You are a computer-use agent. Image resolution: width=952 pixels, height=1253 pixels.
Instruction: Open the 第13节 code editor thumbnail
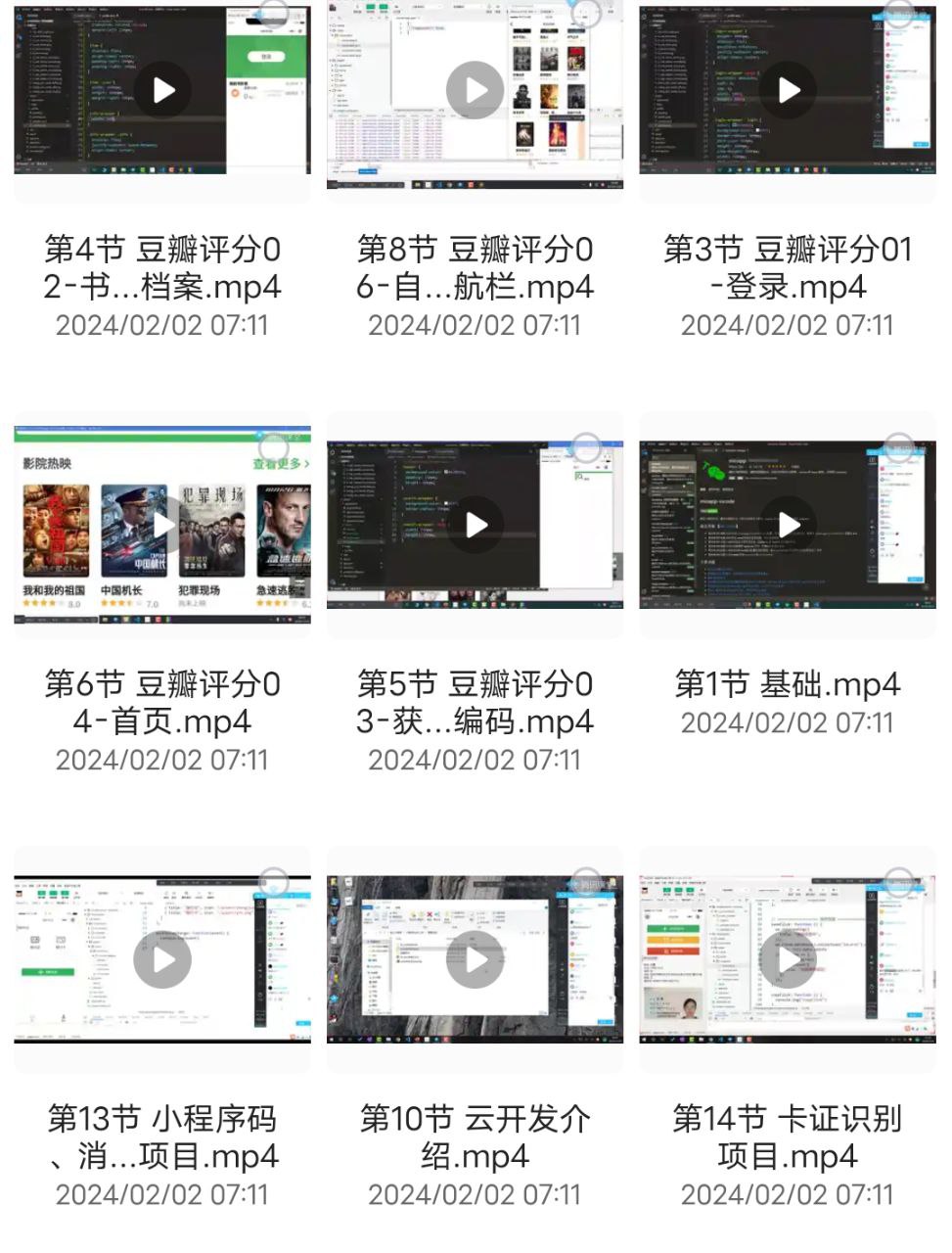point(161,959)
